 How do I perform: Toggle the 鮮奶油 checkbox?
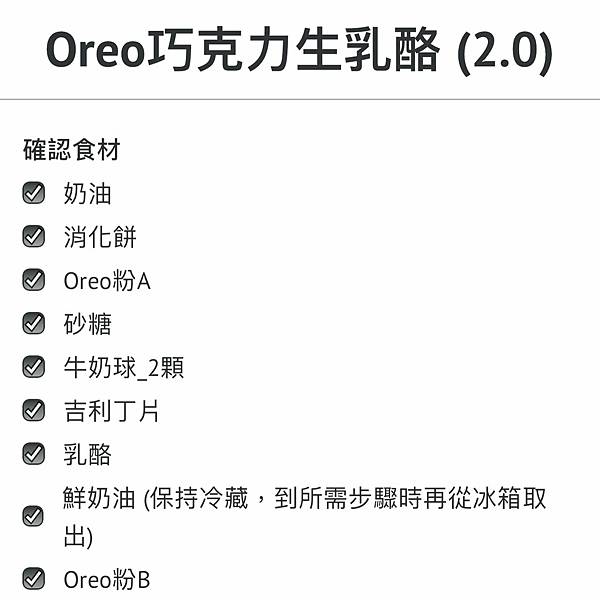[x=34, y=516]
